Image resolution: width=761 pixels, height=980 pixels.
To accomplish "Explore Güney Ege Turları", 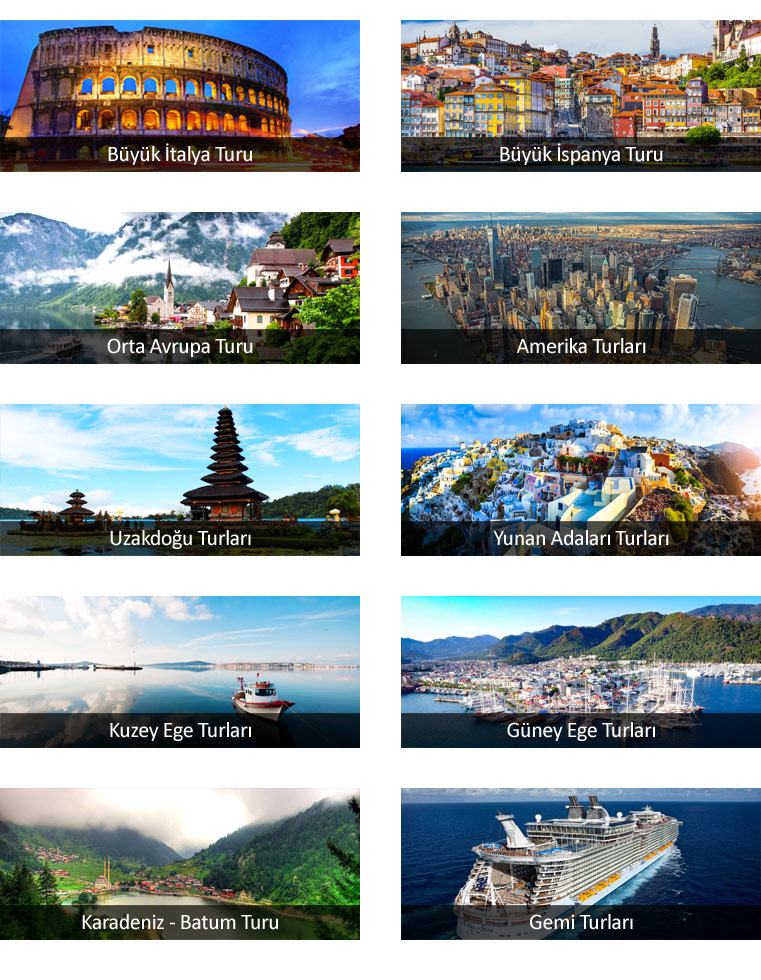I will tap(581, 672).
